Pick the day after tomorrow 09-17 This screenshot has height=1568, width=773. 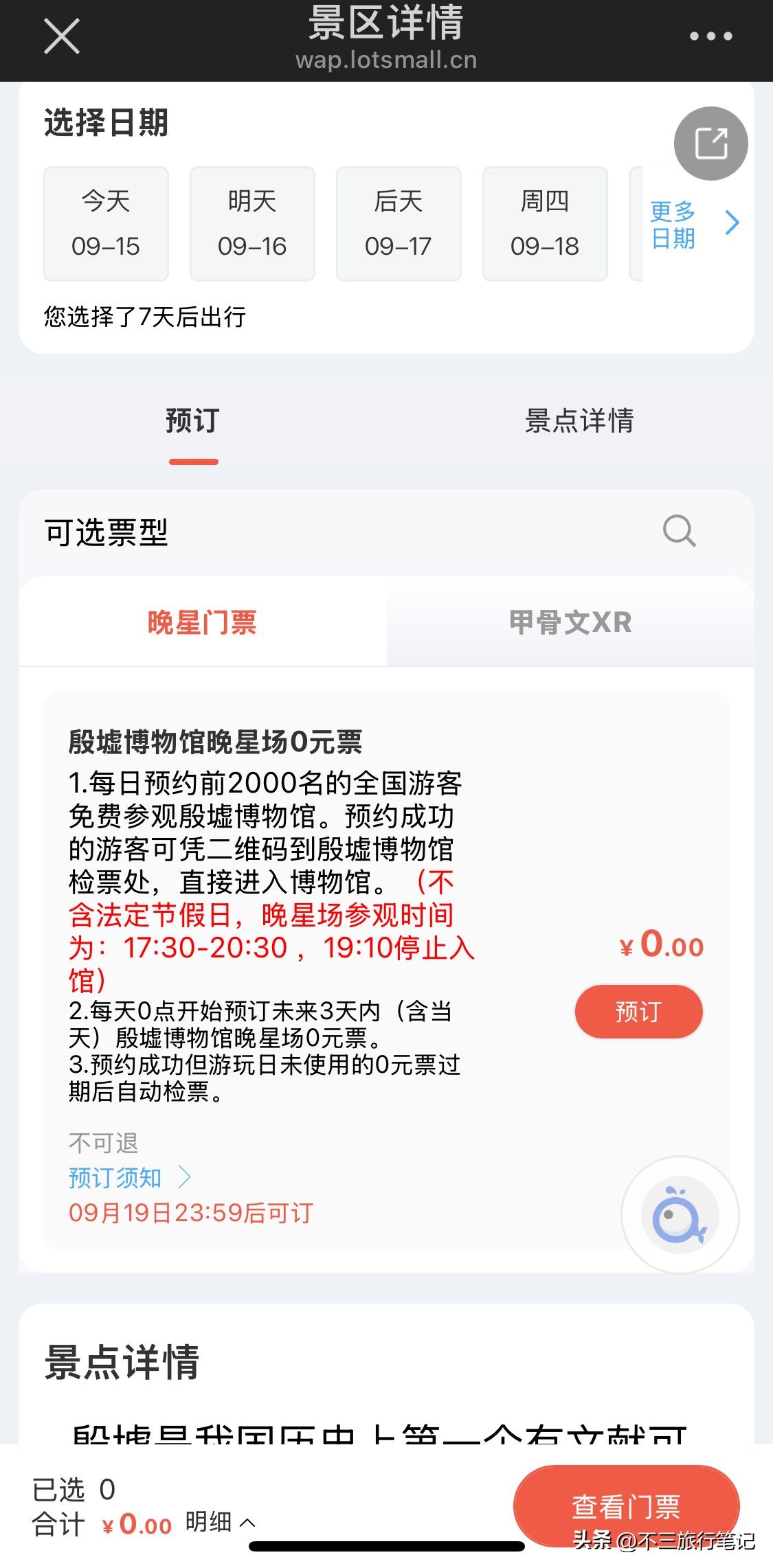tap(399, 224)
